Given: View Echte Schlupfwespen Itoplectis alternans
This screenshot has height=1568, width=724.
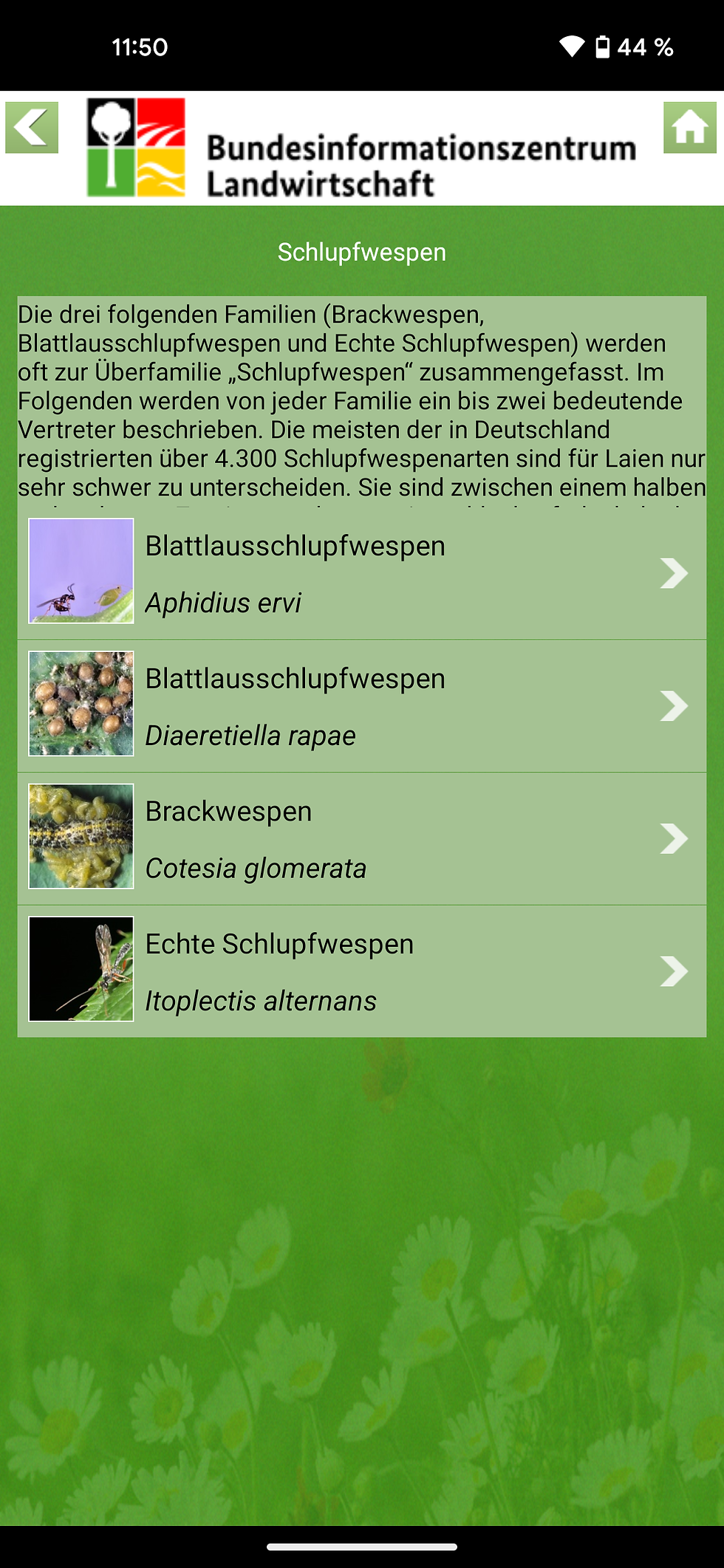Looking at the screenshot, I should (x=361, y=971).
